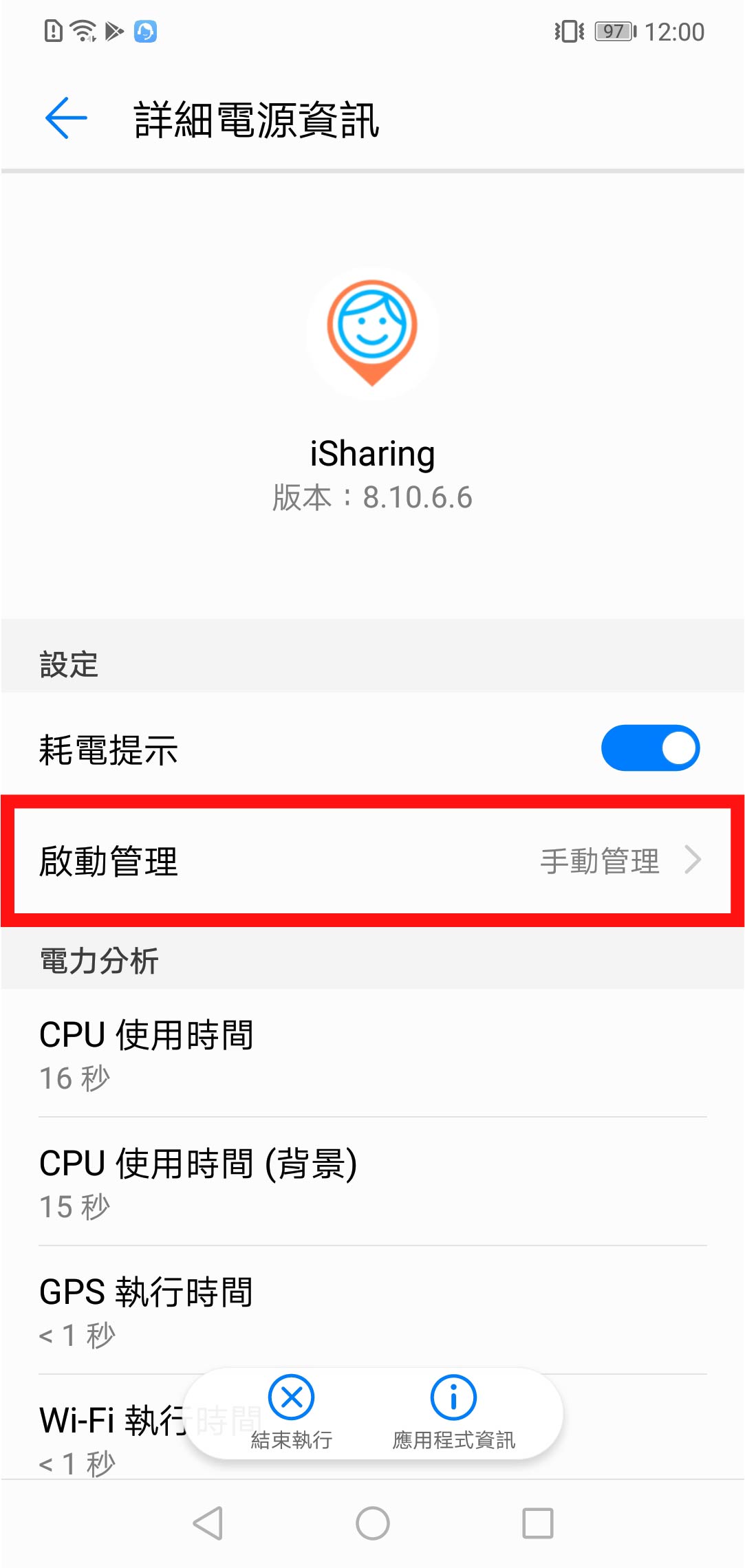Open 啟動管理 settings row
Image resolution: width=745 pixels, height=1568 pixels.
(x=372, y=861)
